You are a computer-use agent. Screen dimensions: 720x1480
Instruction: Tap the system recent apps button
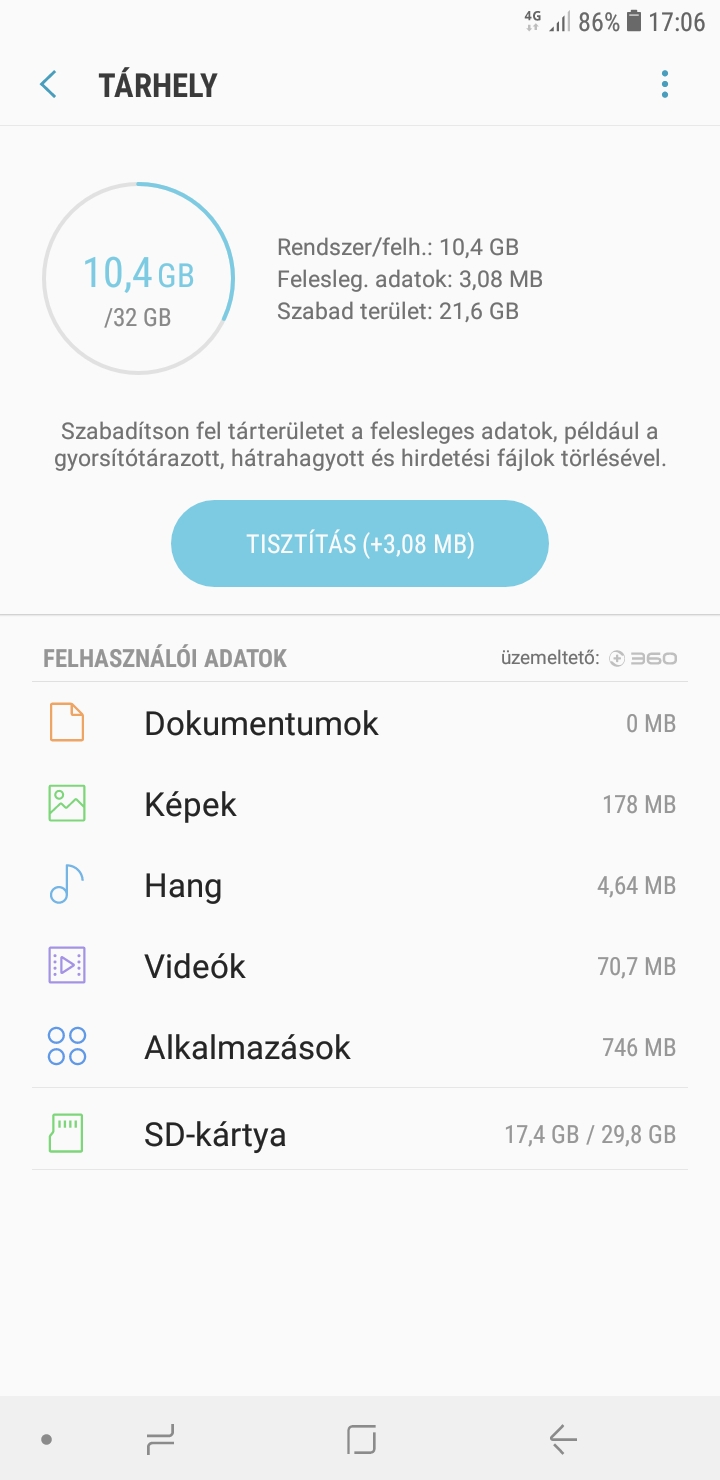coord(161,1440)
